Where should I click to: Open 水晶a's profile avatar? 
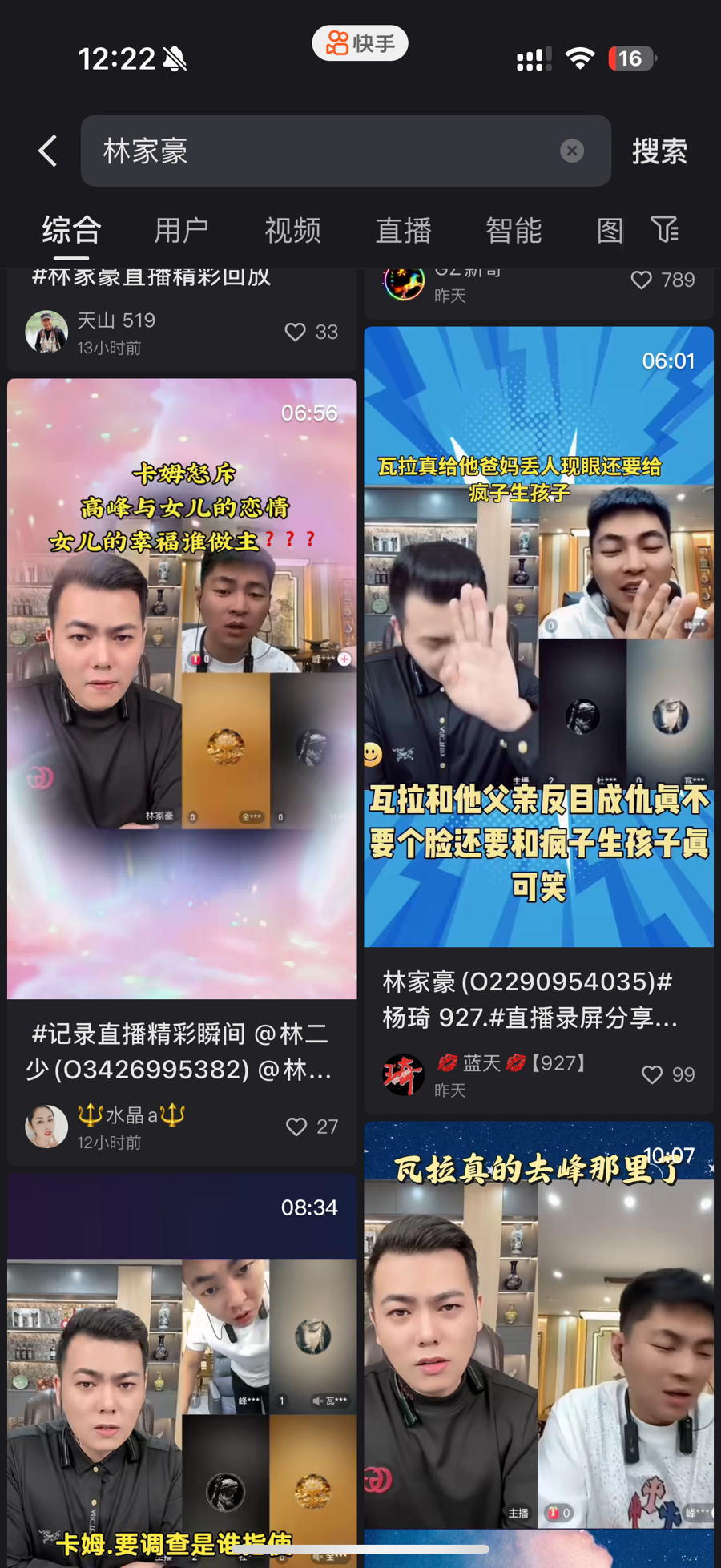46,1126
